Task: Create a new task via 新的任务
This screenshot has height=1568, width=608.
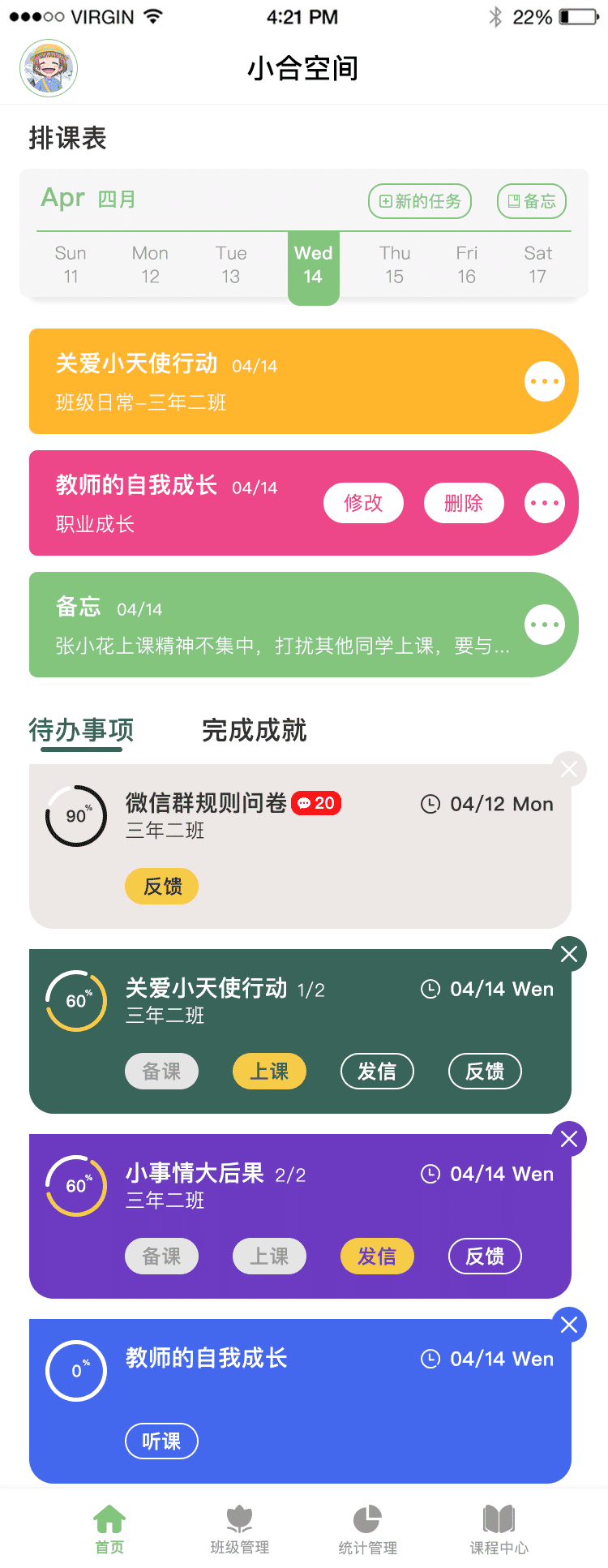Action: (x=420, y=201)
